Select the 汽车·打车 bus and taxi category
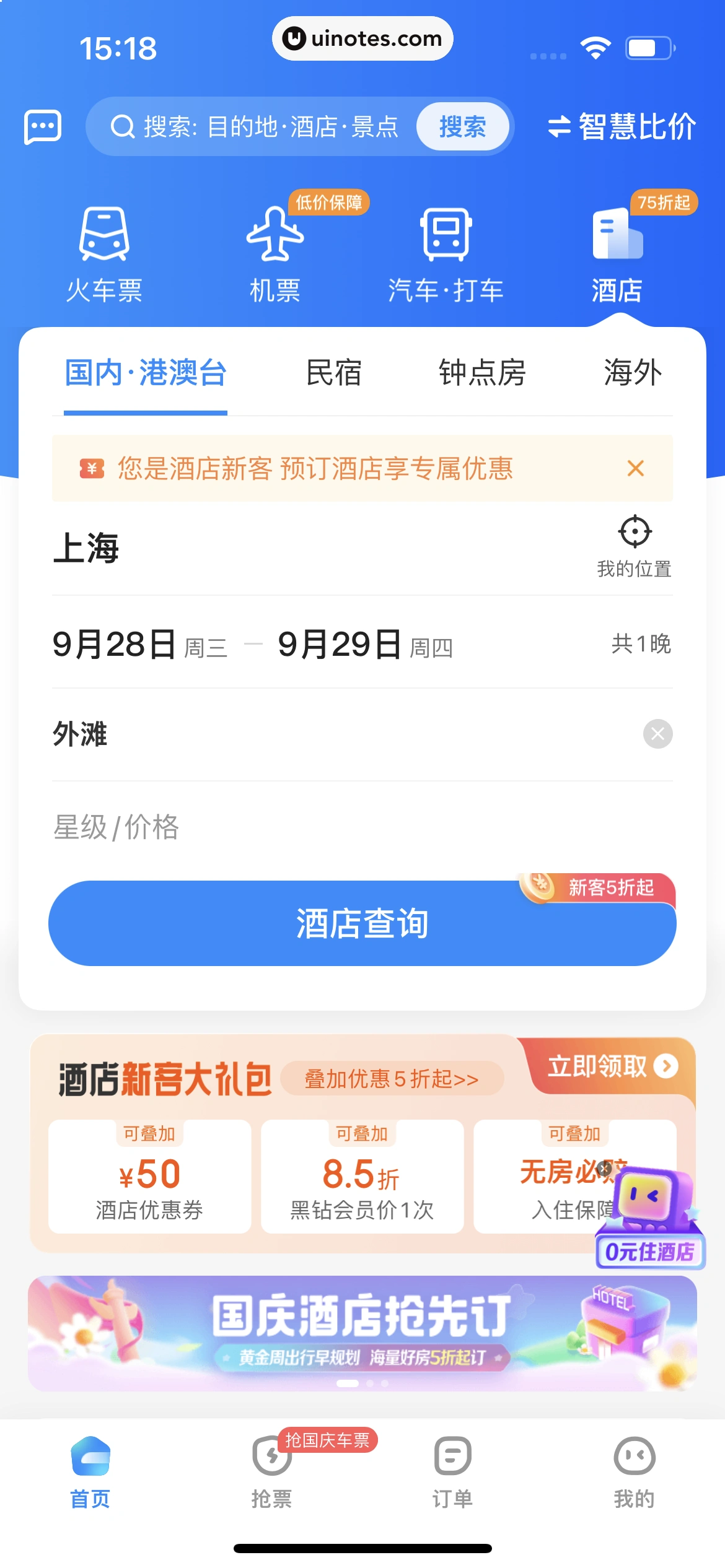 click(446, 255)
